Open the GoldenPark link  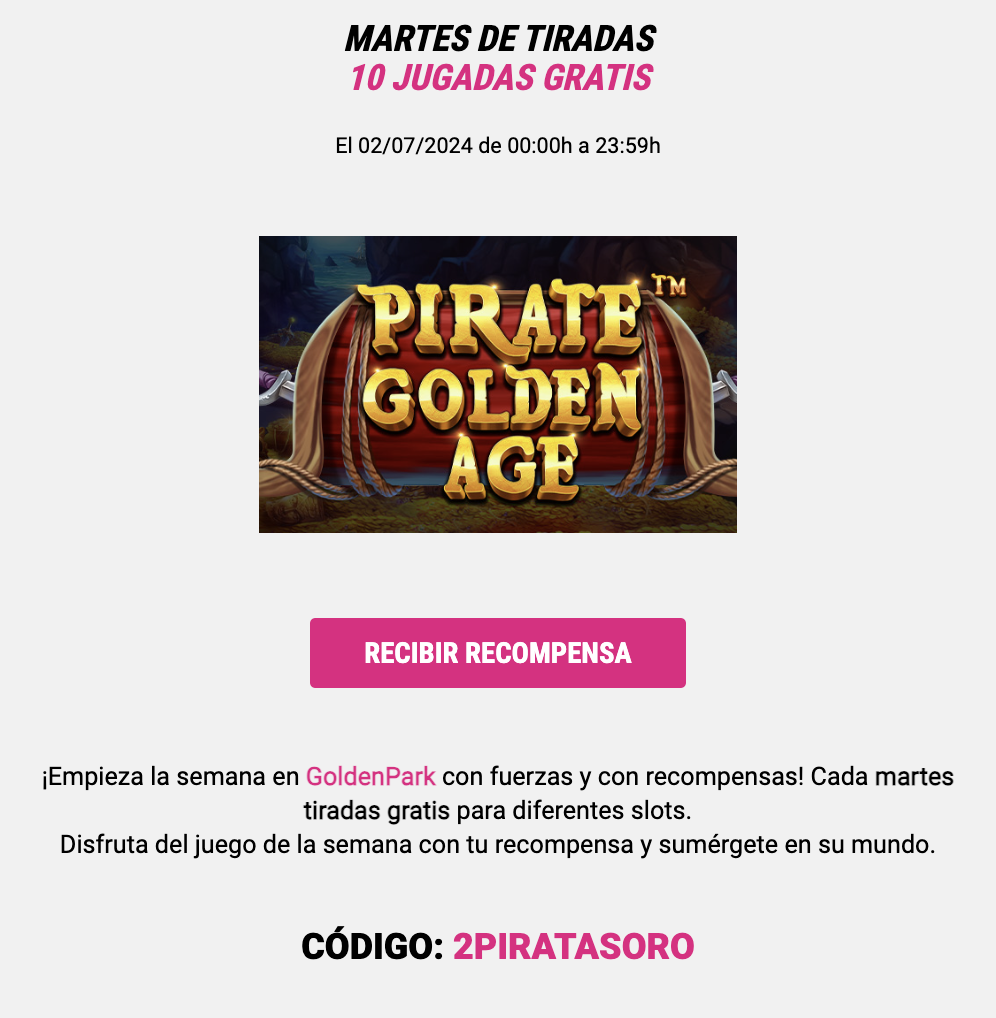click(370, 776)
